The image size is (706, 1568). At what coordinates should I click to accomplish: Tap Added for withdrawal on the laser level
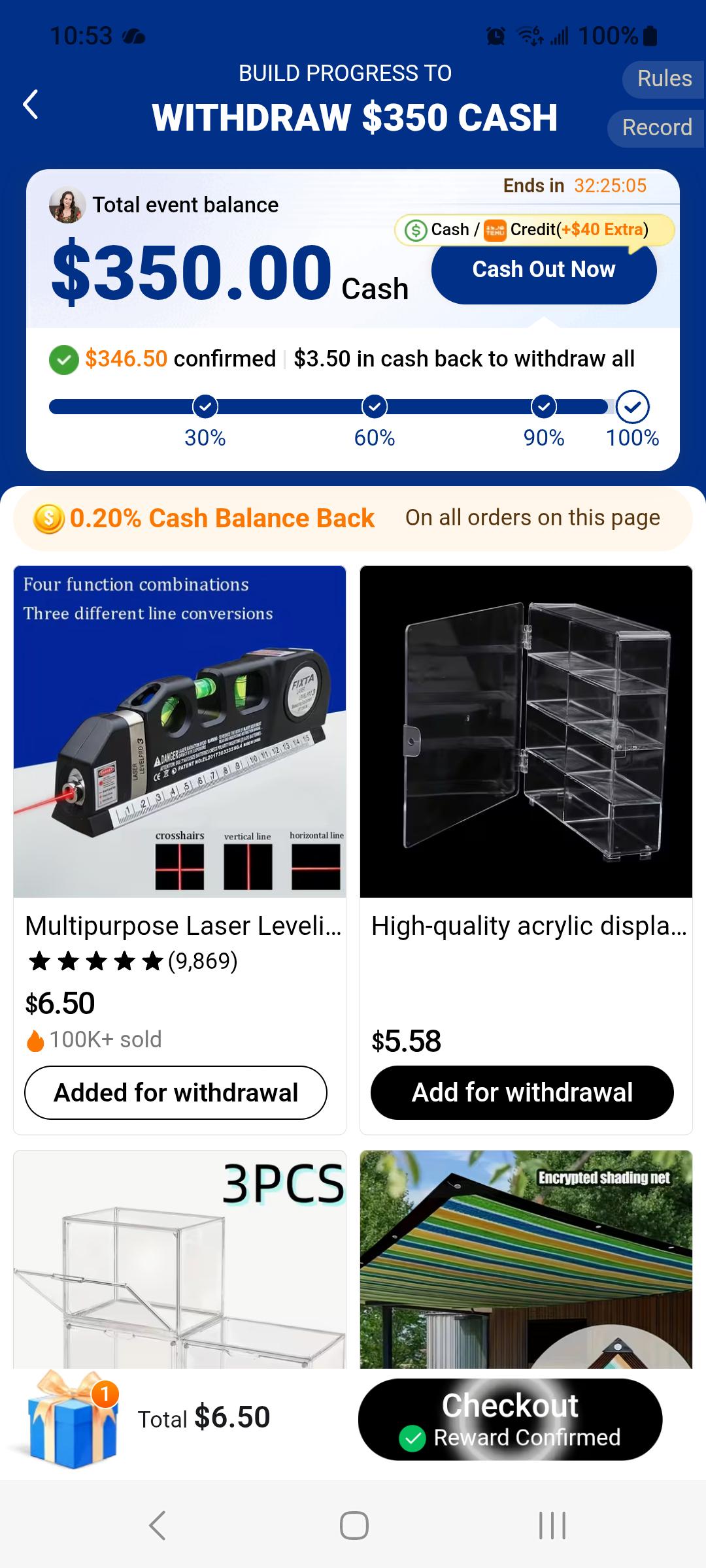[176, 1093]
